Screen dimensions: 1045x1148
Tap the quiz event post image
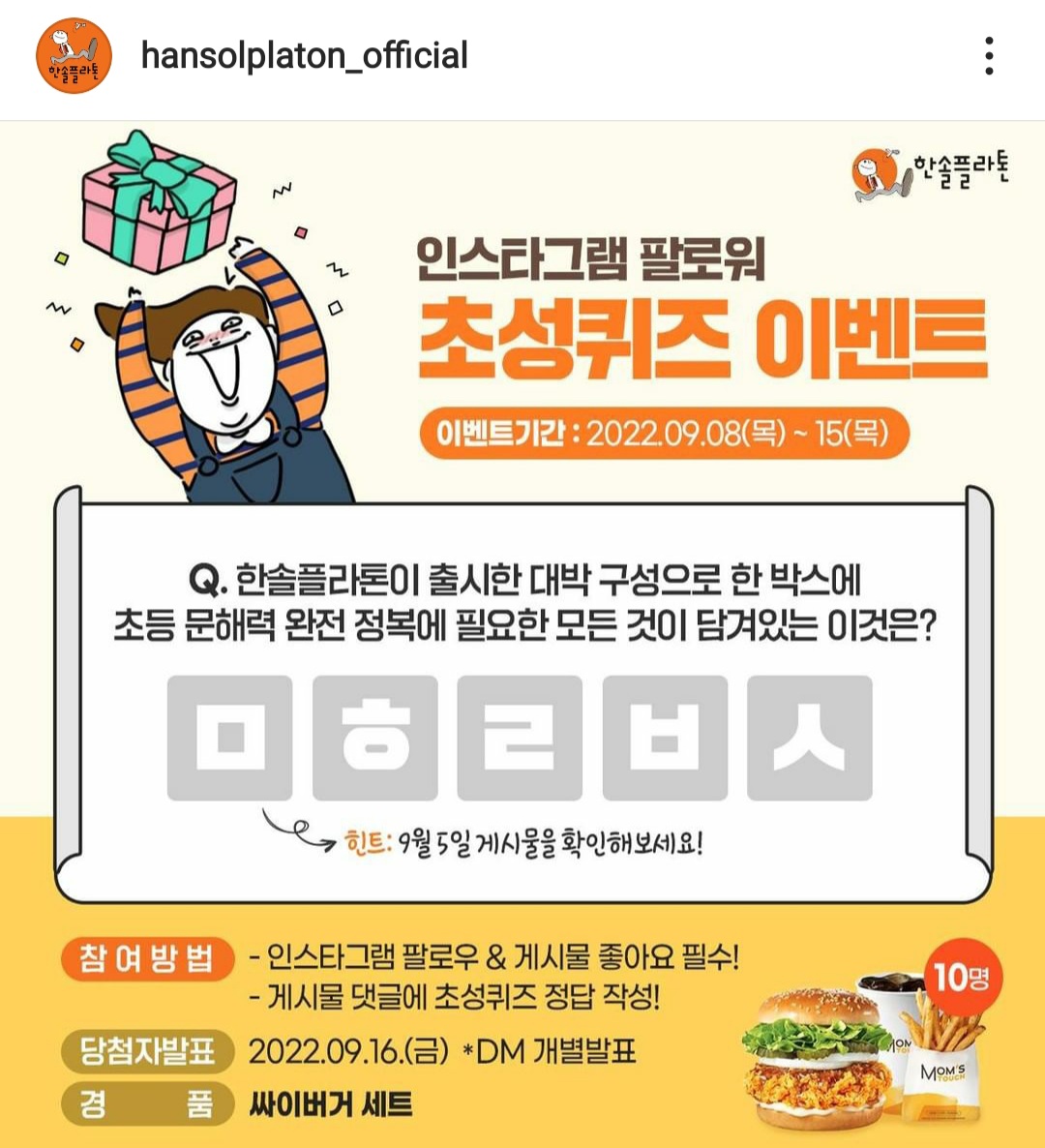coord(522,634)
